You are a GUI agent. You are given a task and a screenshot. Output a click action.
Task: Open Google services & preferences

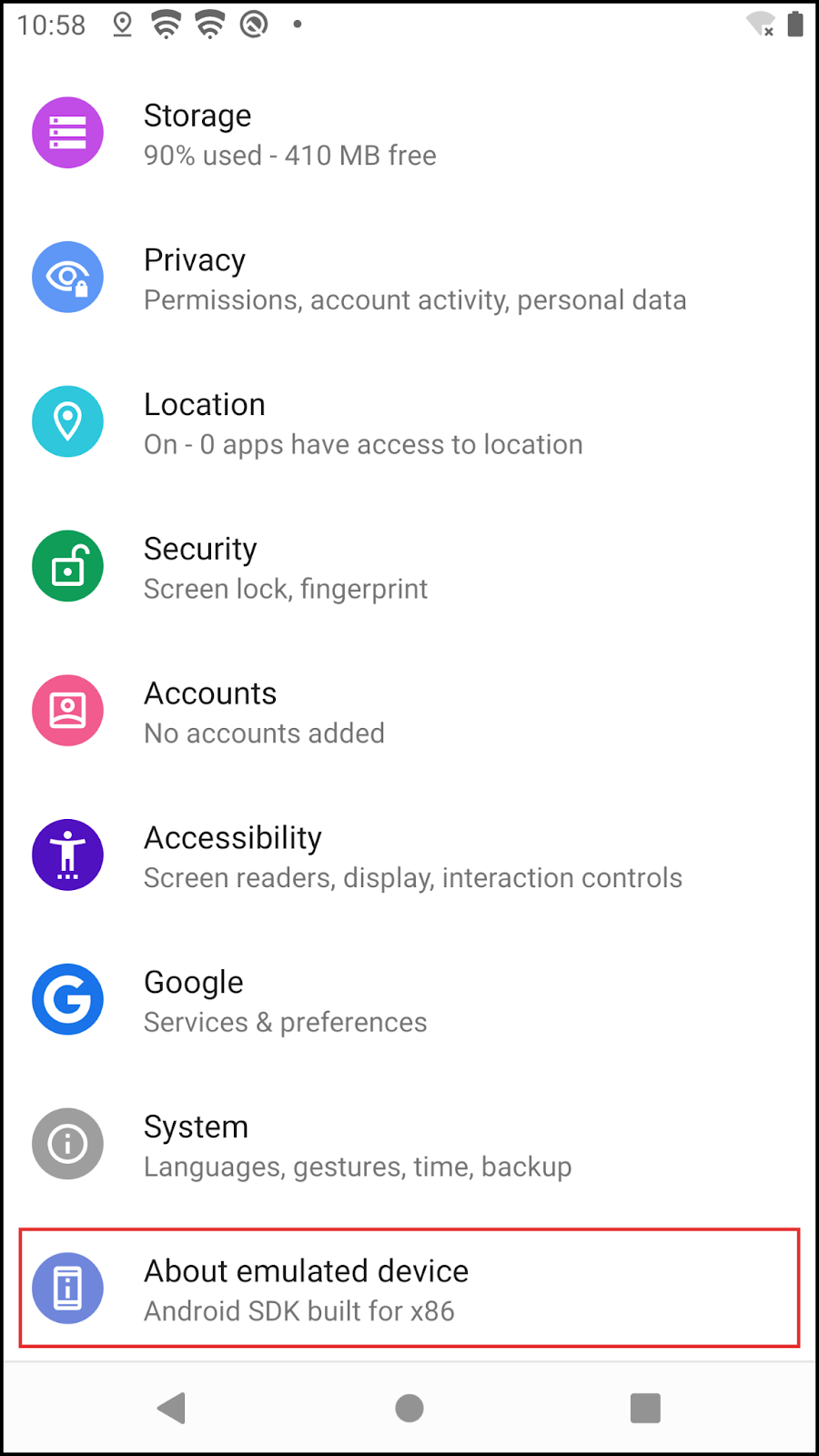point(409,1001)
